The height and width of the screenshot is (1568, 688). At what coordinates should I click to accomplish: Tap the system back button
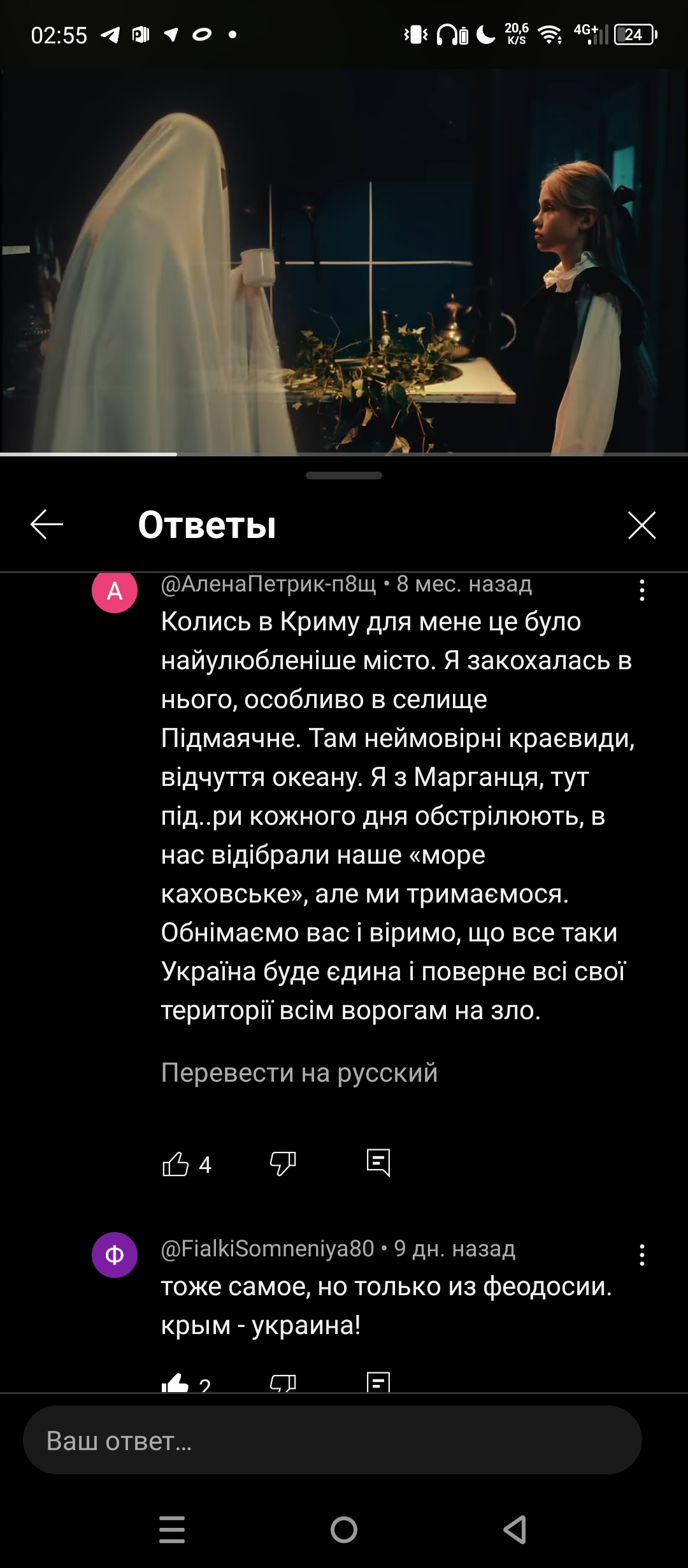pos(515,1528)
